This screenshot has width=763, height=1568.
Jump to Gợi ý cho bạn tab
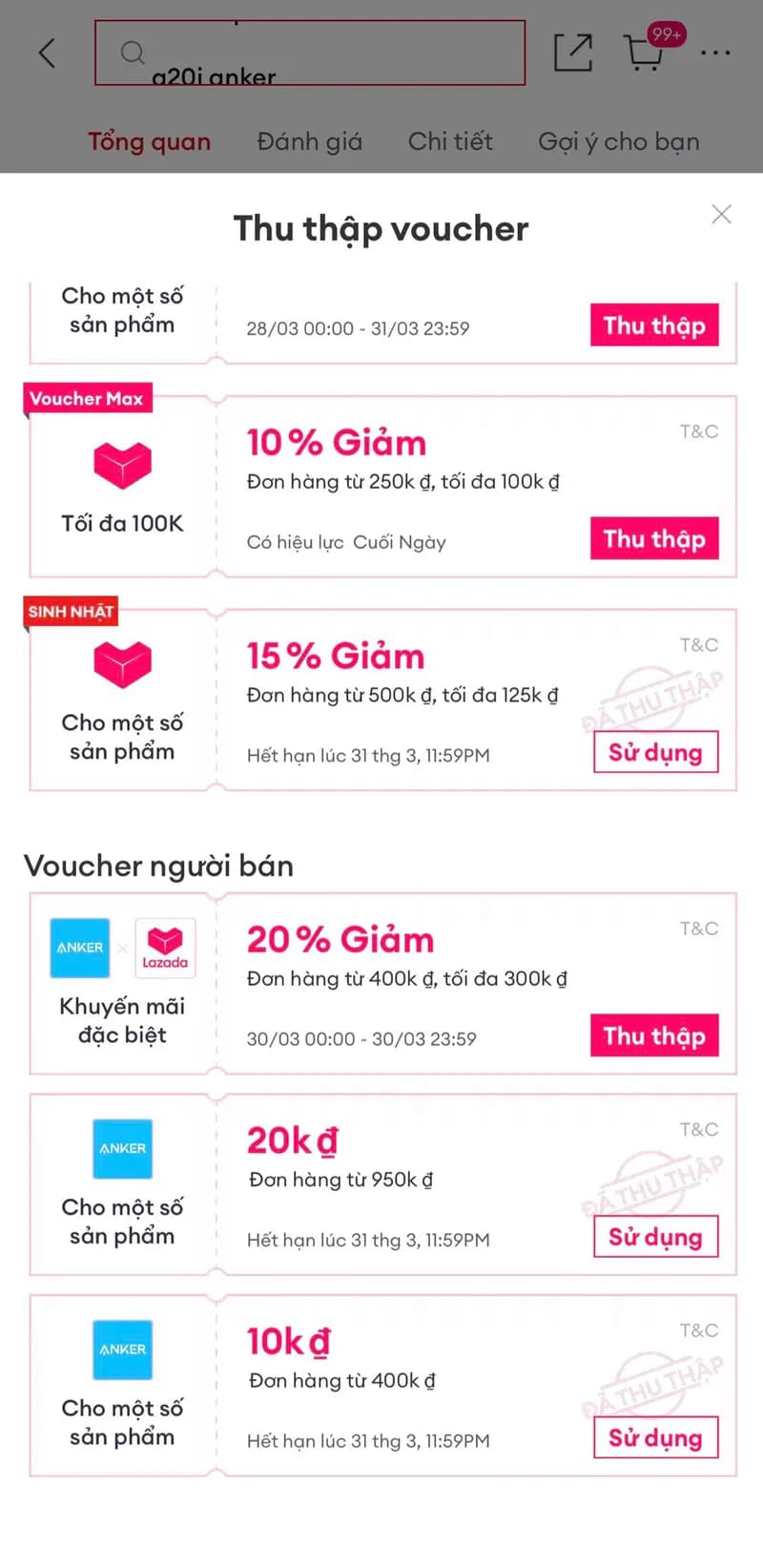(618, 141)
